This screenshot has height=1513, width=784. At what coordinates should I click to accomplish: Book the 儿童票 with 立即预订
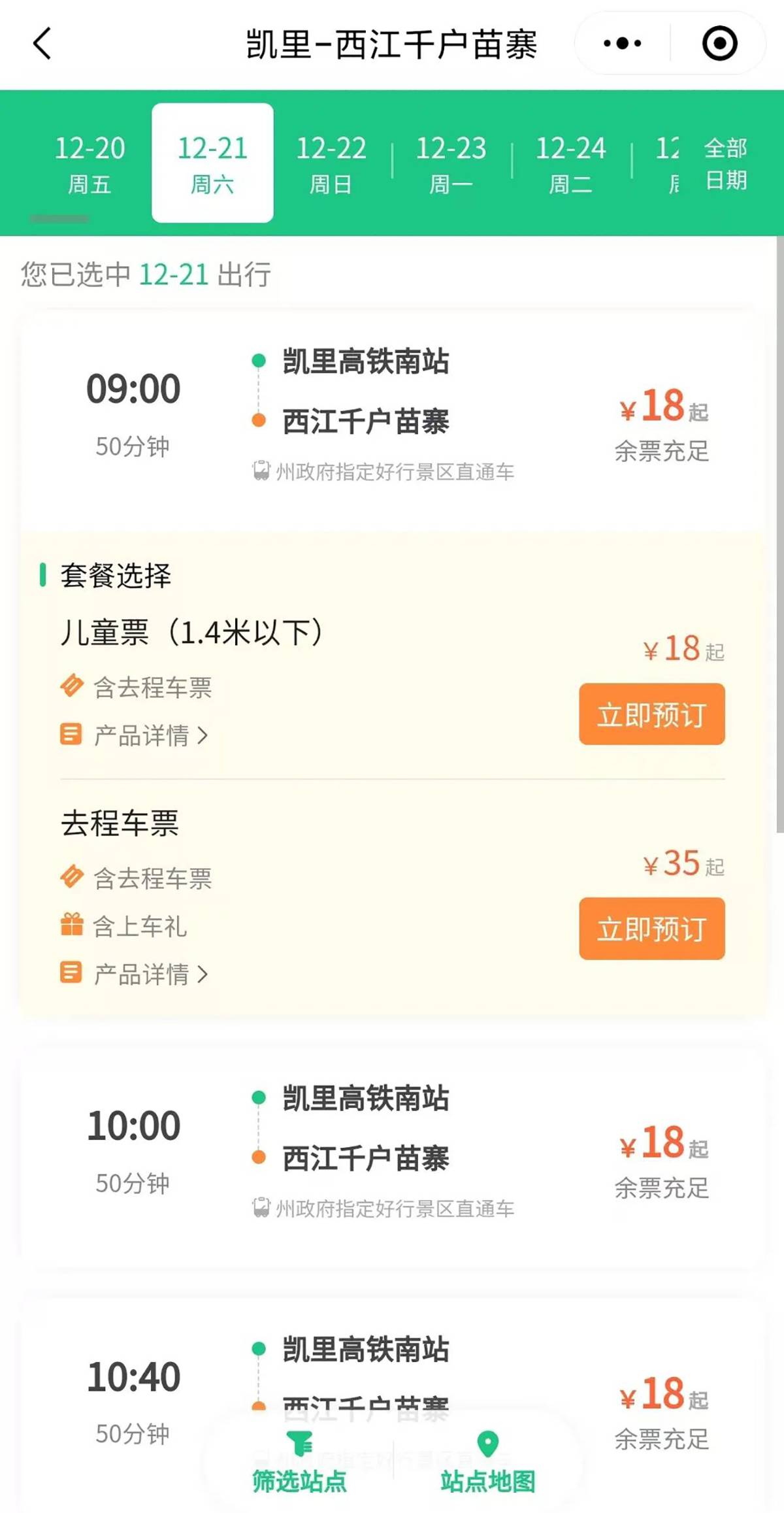(651, 714)
